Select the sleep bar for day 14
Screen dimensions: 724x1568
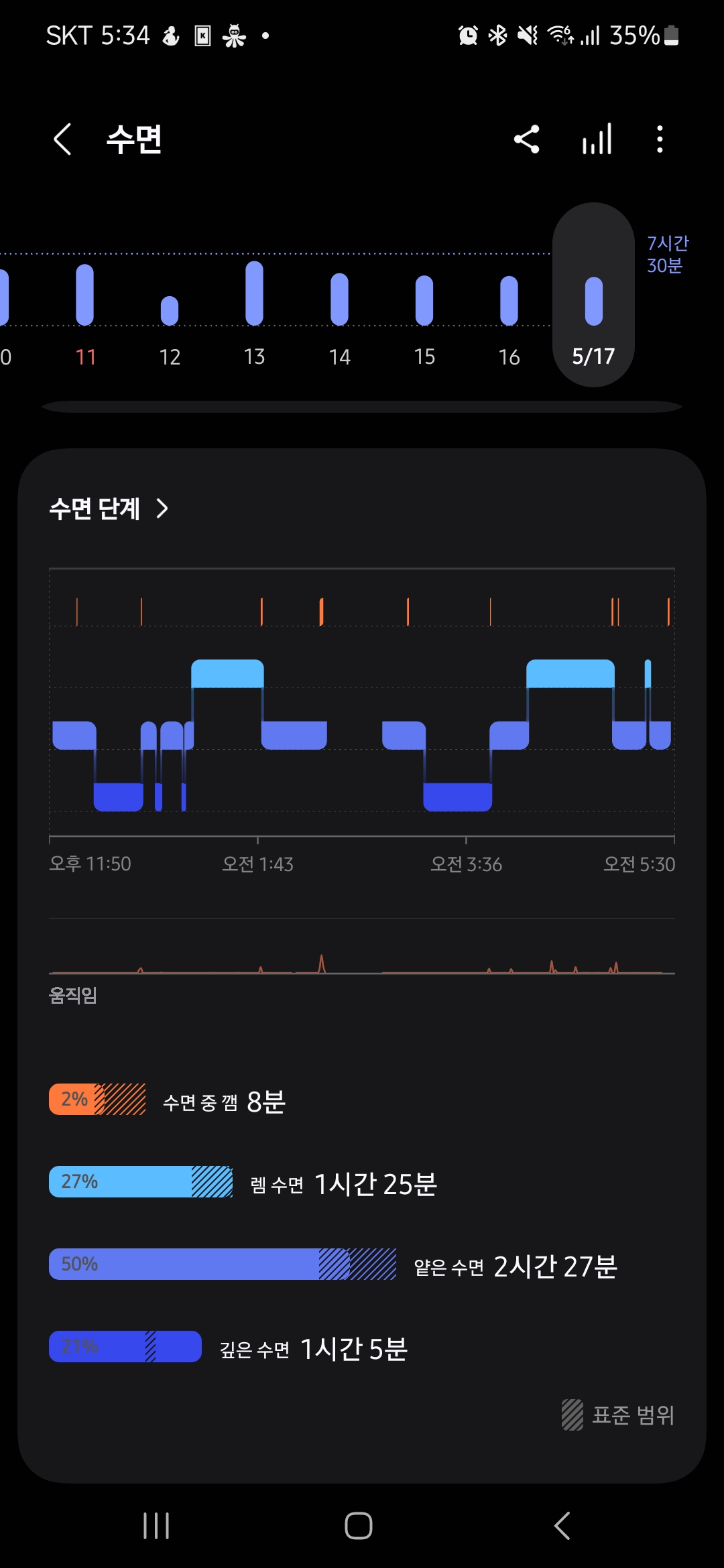(x=340, y=300)
